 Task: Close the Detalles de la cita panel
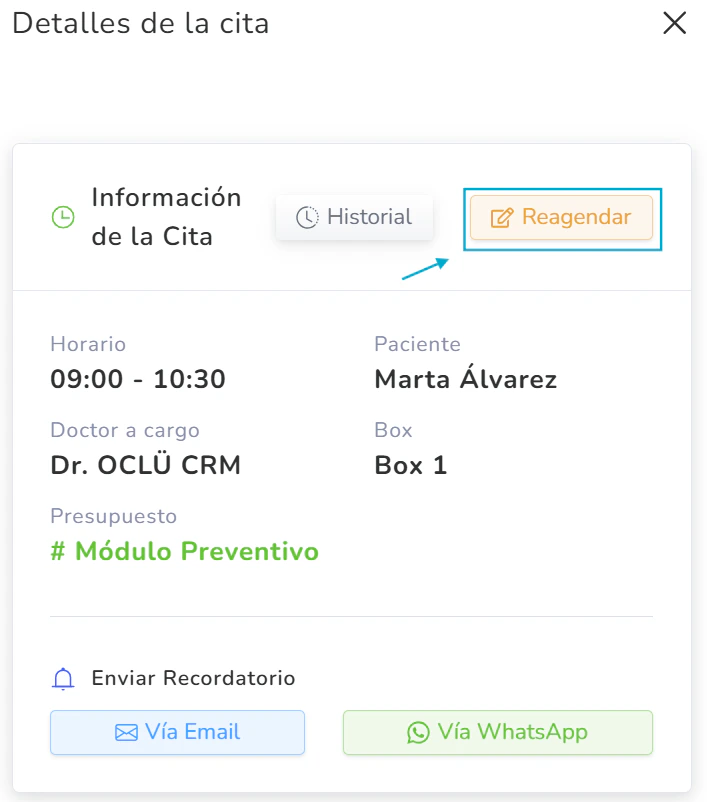pyautogui.click(x=675, y=24)
